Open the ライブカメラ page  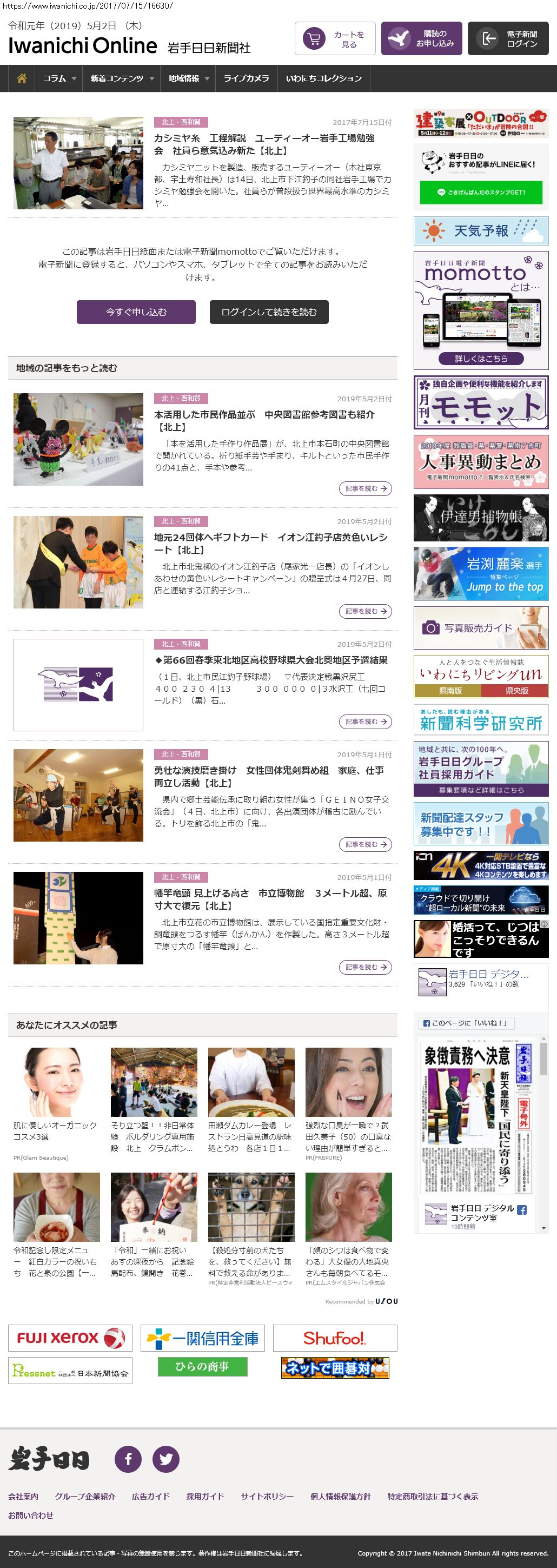[246, 78]
